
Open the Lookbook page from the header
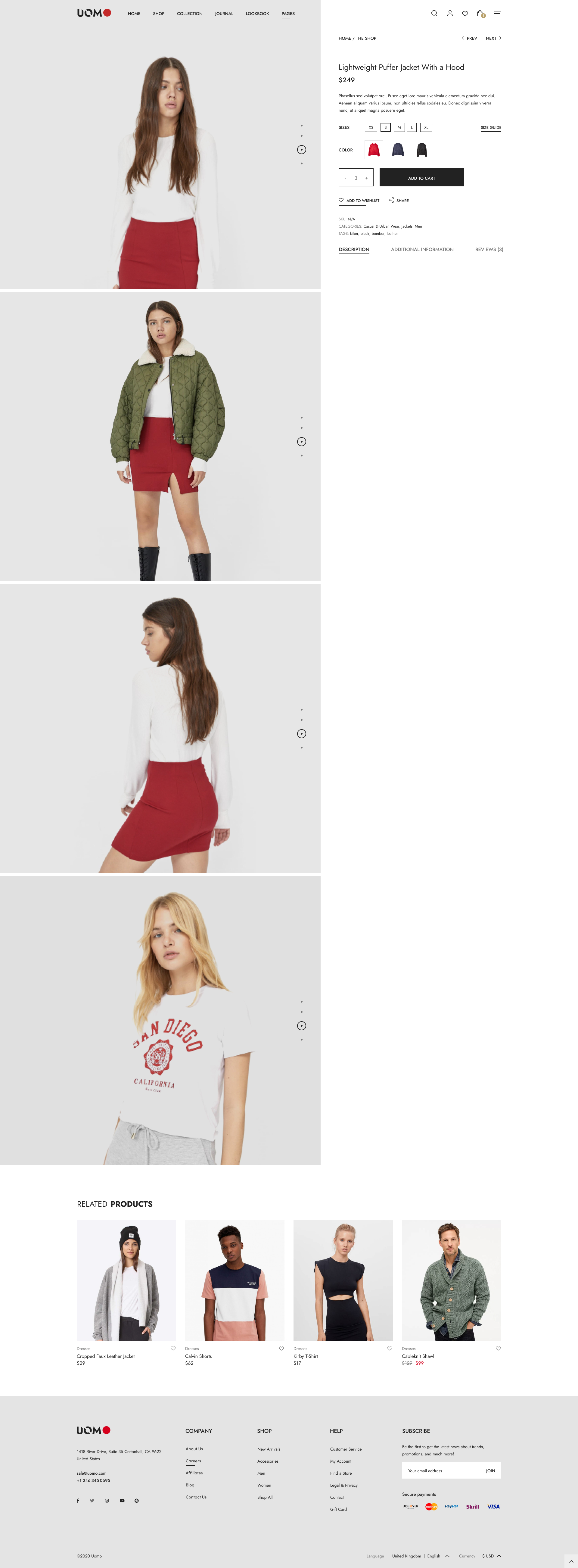click(x=257, y=13)
